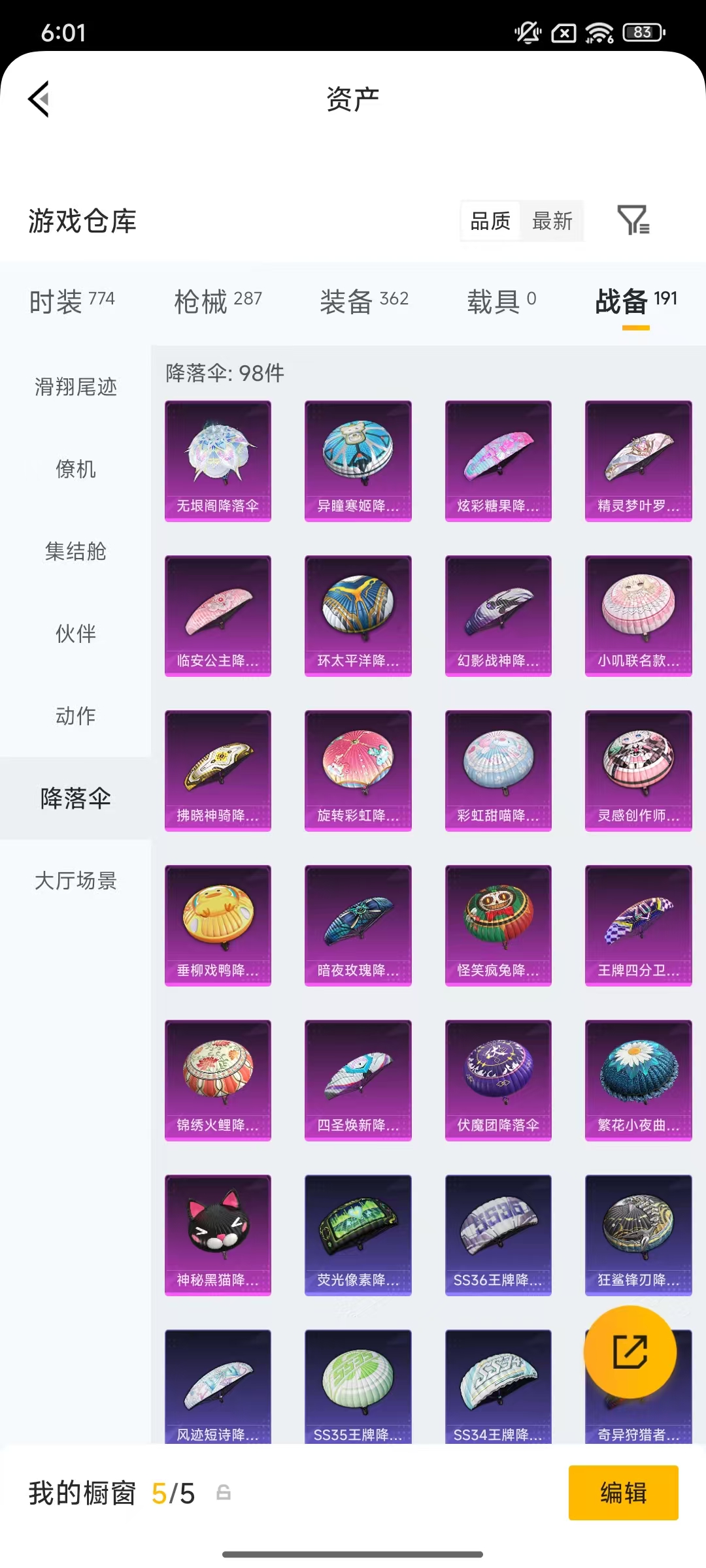
Task: Select 伙伴 in the side menu
Action: [x=76, y=634]
